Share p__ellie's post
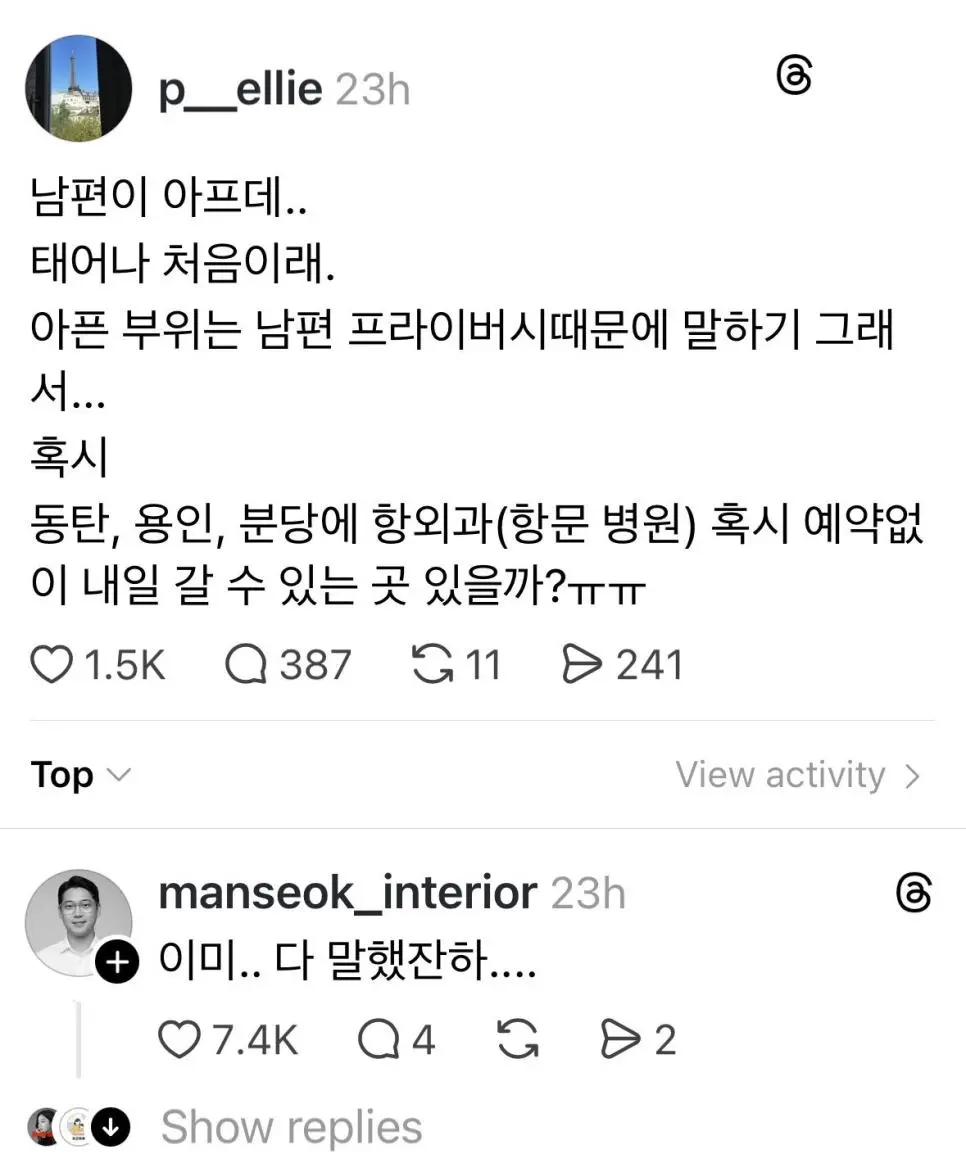This screenshot has height=1163, width=966. coord(581,665)
